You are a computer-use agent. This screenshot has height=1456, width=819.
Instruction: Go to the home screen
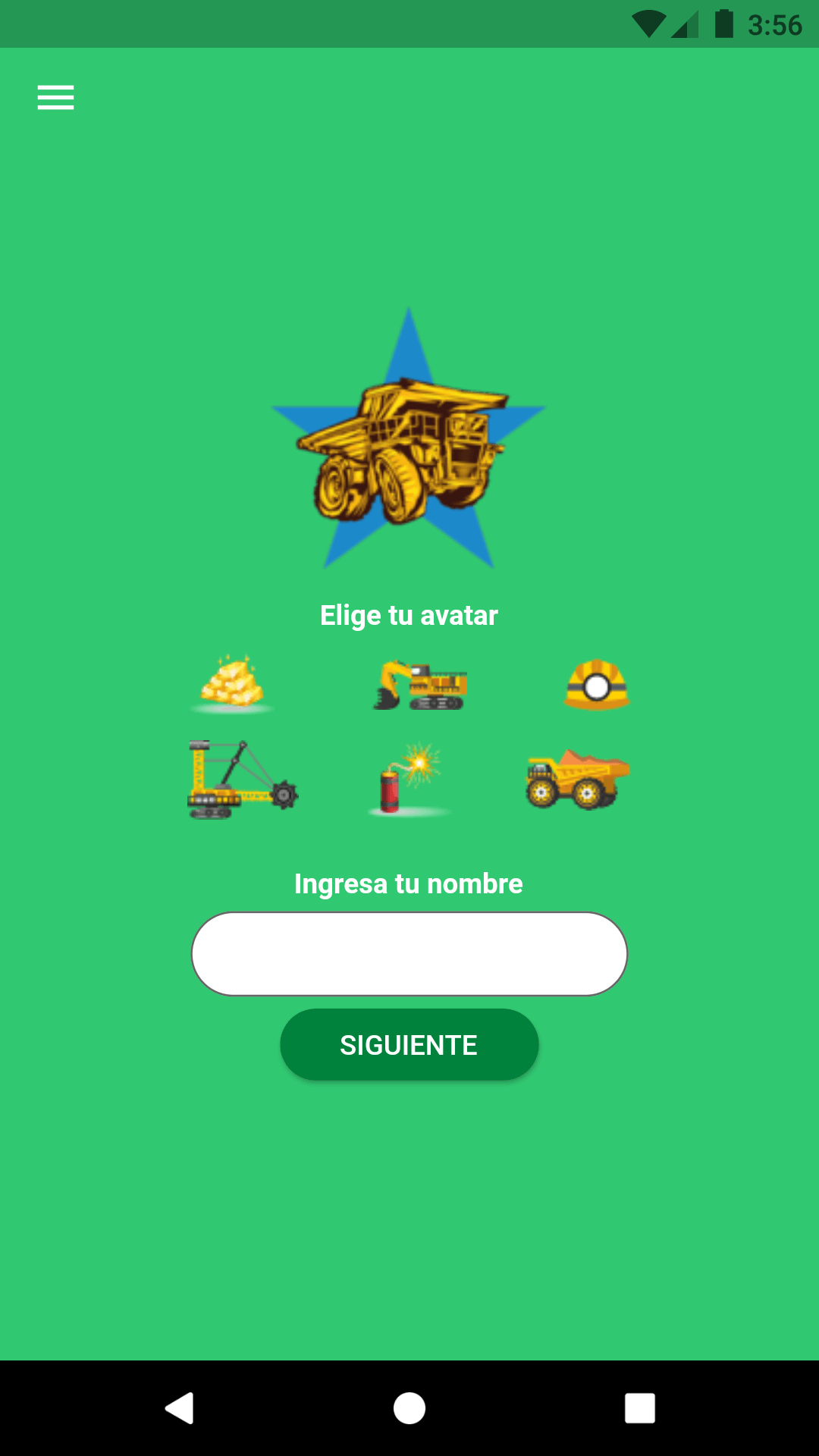click(x=409, y=1408)
